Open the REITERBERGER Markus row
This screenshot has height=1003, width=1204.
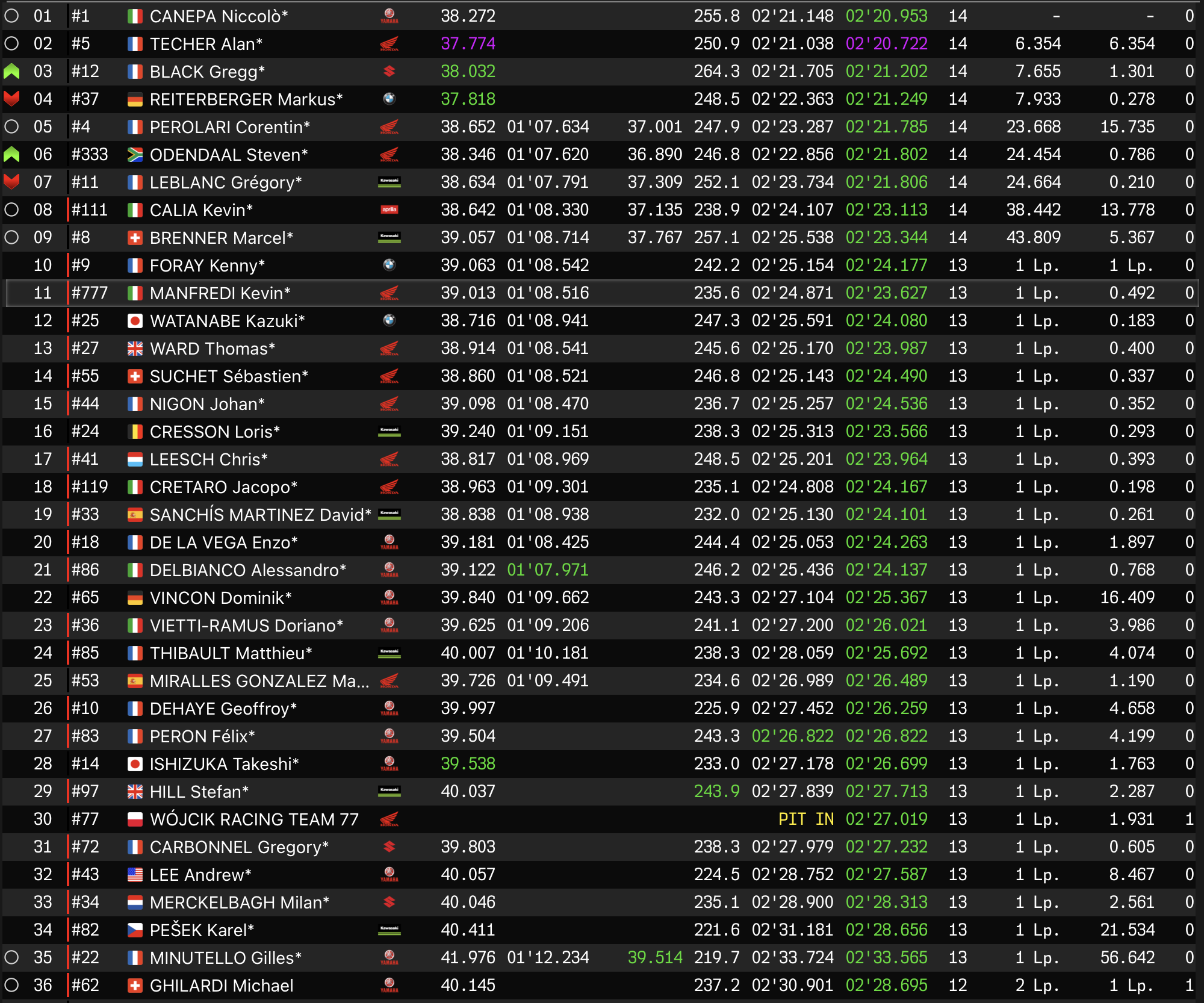tap(246, 99)
